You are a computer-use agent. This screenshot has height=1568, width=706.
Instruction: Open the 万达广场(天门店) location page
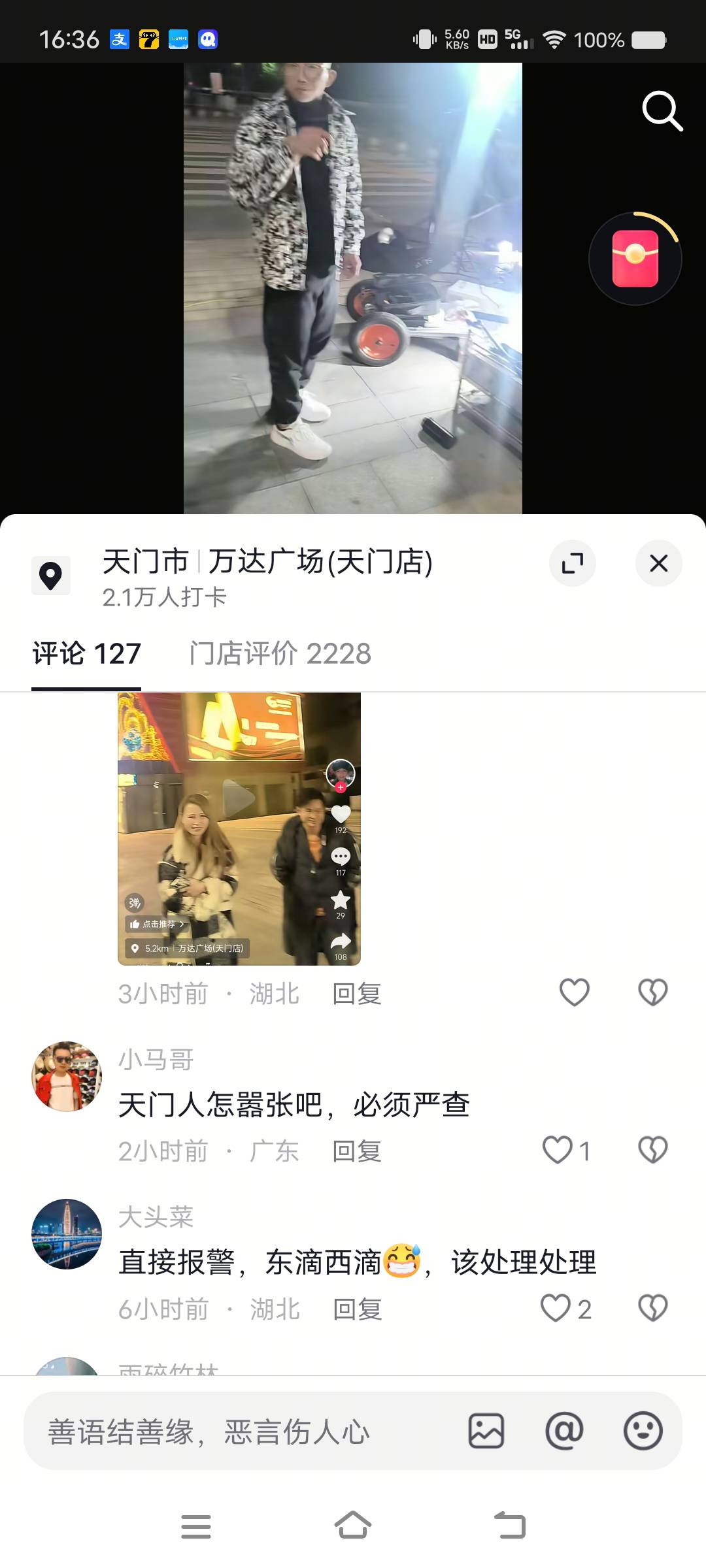[x=267, y=563]
